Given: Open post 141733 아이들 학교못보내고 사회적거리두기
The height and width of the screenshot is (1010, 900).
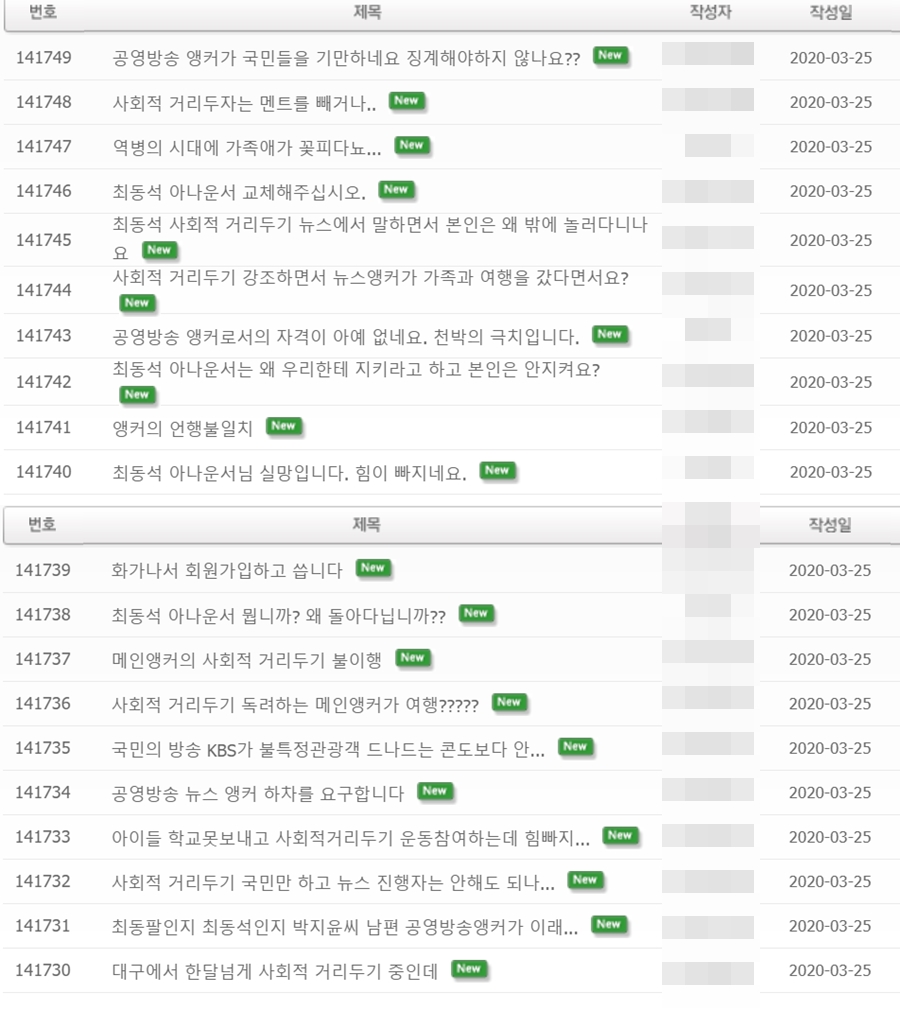Looking at the screenshot, I should pos(350,837).
